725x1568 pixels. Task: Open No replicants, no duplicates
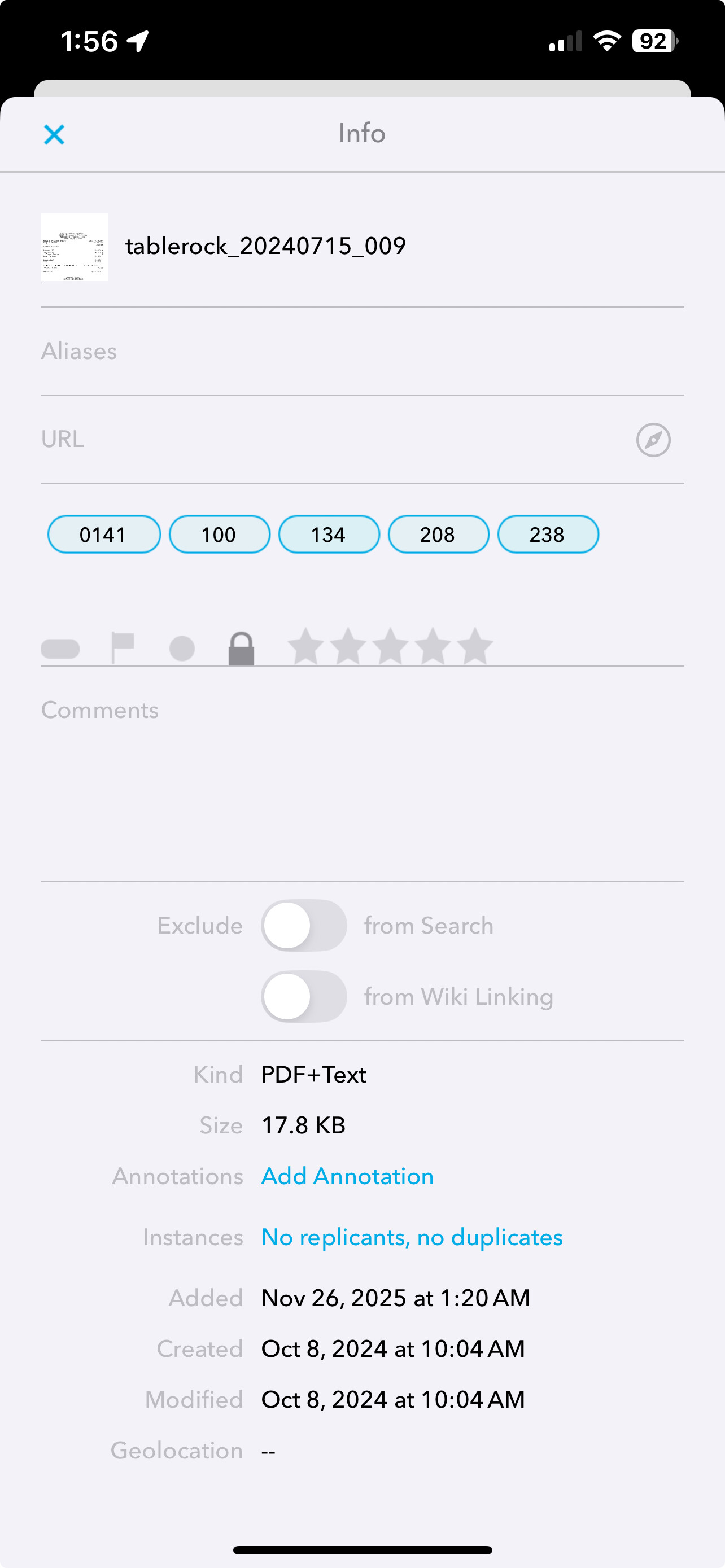[x=412, y=1237]
